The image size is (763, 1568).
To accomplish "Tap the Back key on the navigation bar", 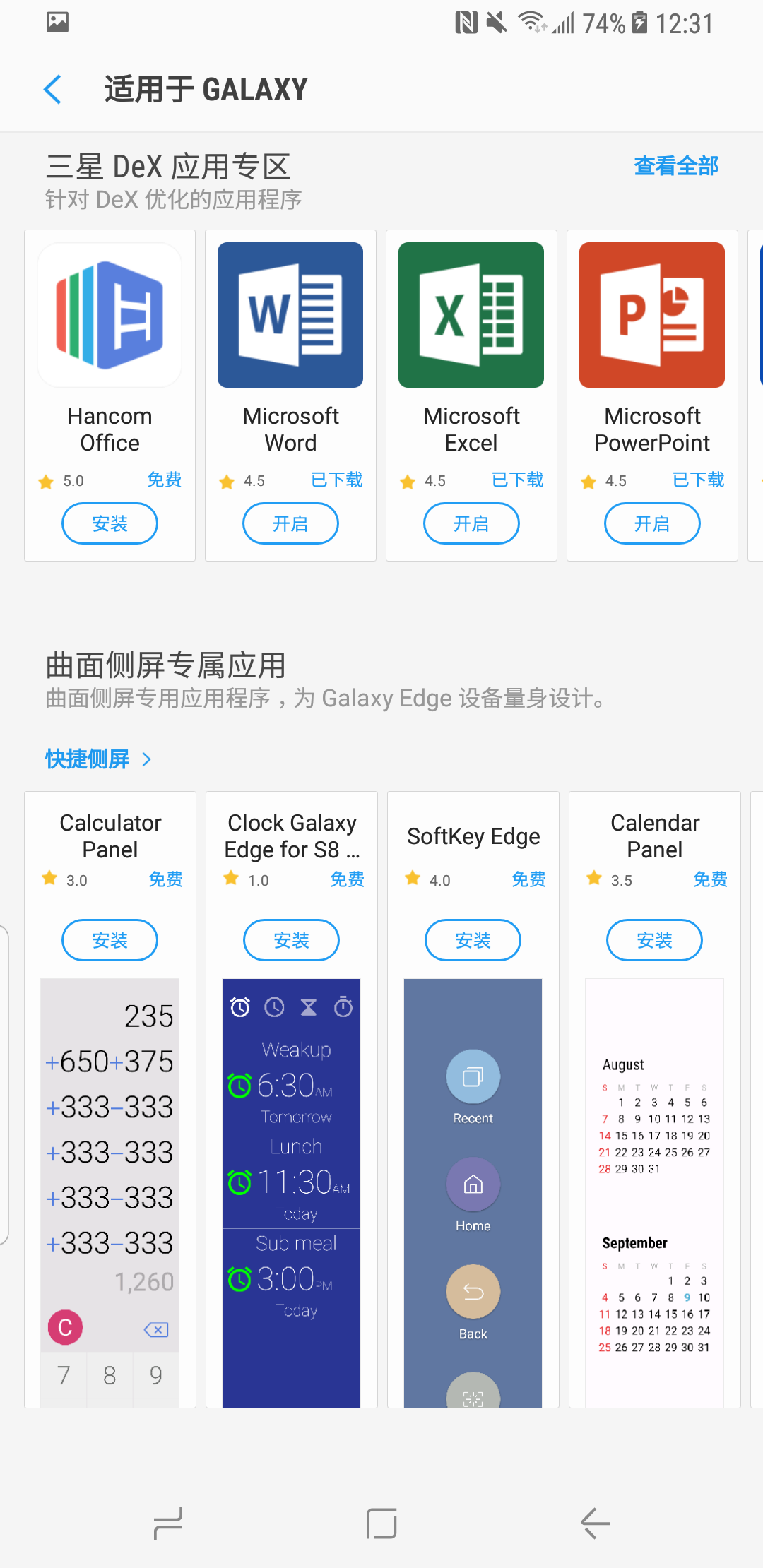I will pyautogui.click(x=595, y=1523).
